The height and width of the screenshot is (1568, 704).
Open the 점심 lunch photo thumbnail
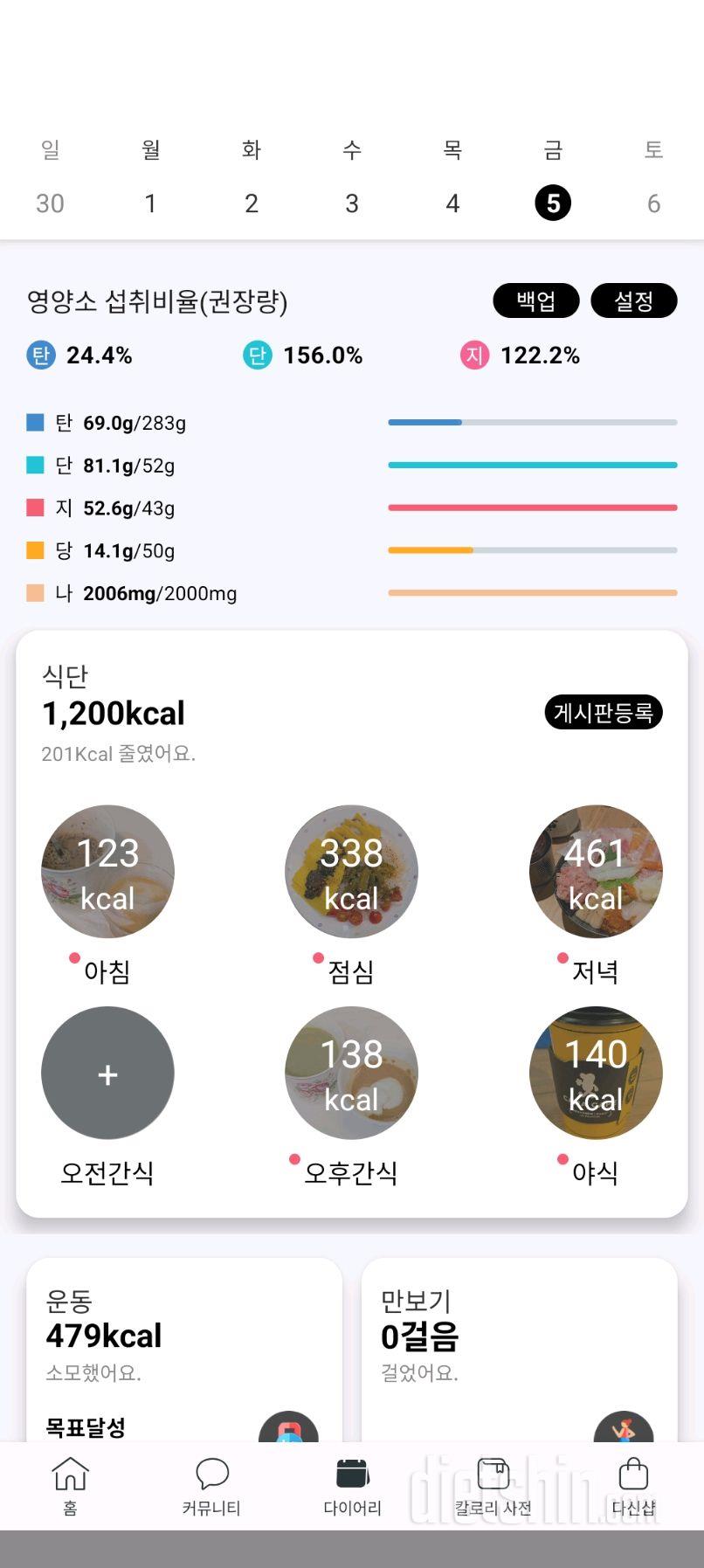pyautogui.click(x=351, y=871)
